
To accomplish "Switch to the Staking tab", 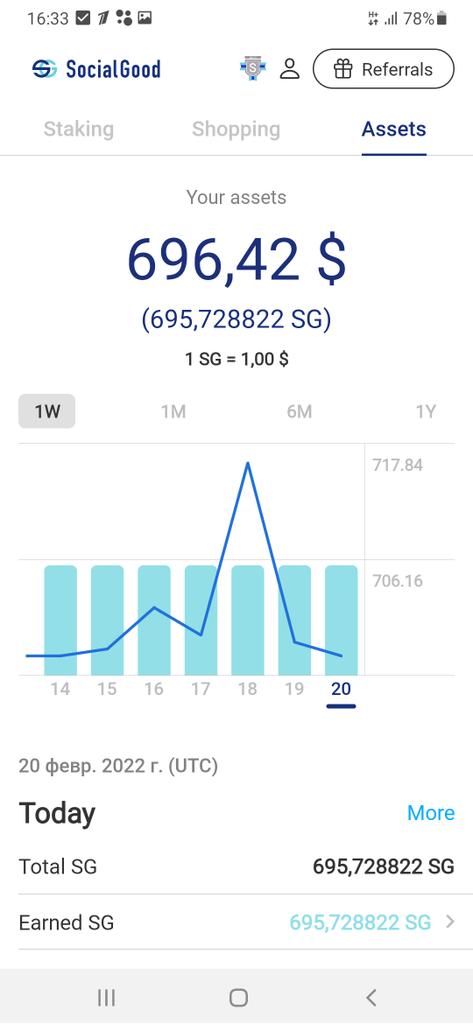I will (x=78, y=129).
